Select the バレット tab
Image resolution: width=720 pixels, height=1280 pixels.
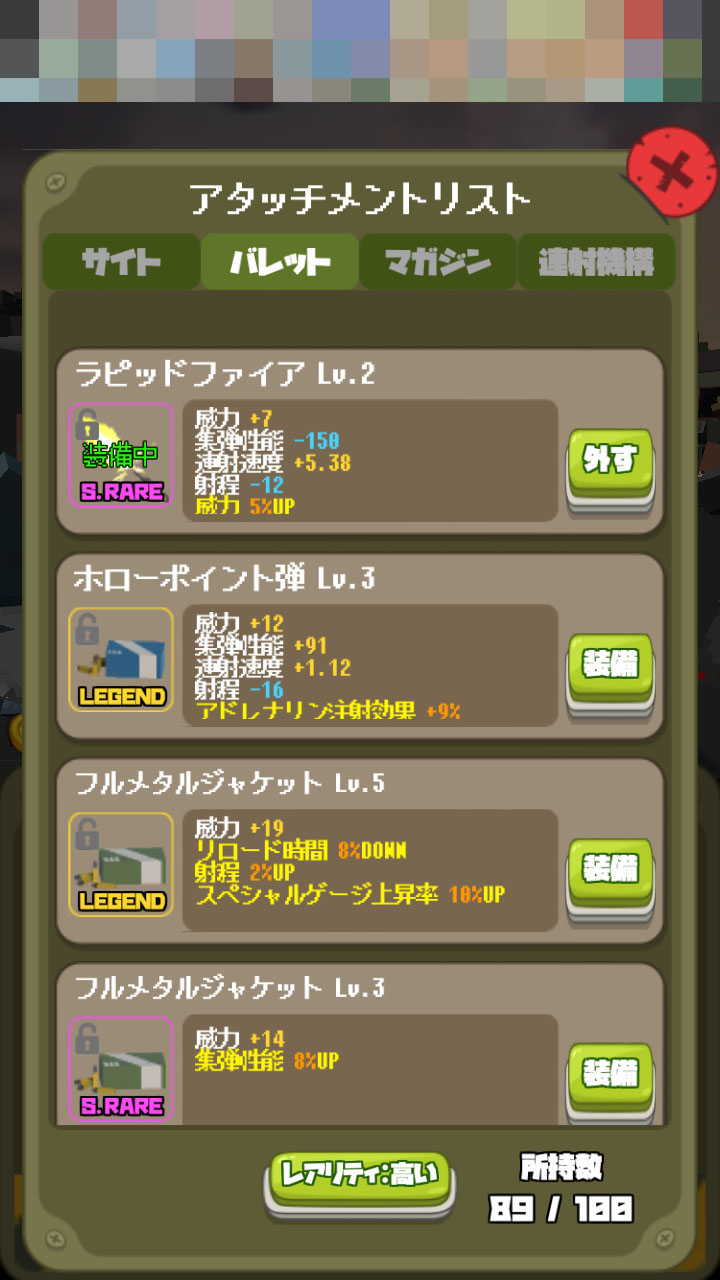pos(279,262)
